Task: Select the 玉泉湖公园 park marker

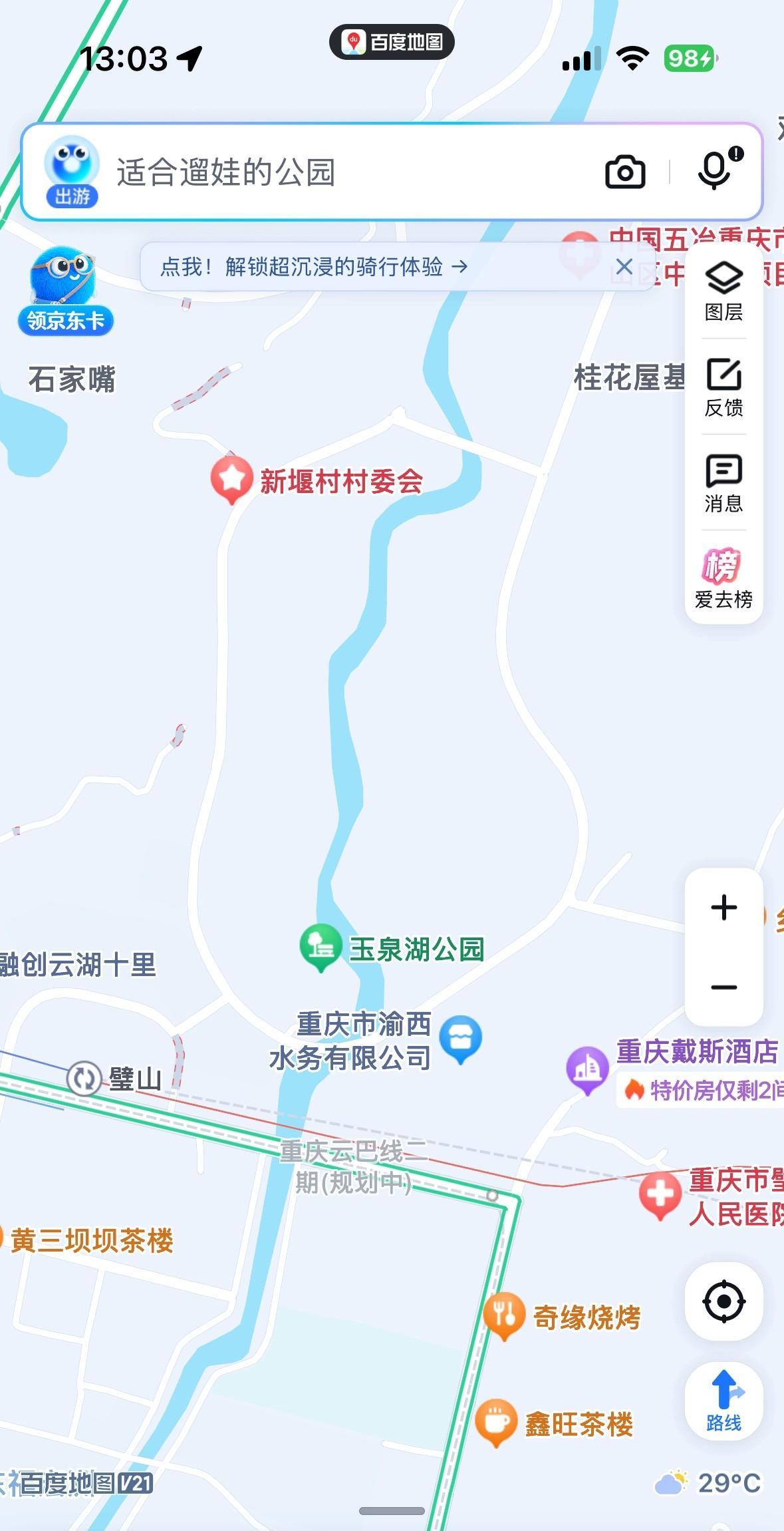Action: 321,946
